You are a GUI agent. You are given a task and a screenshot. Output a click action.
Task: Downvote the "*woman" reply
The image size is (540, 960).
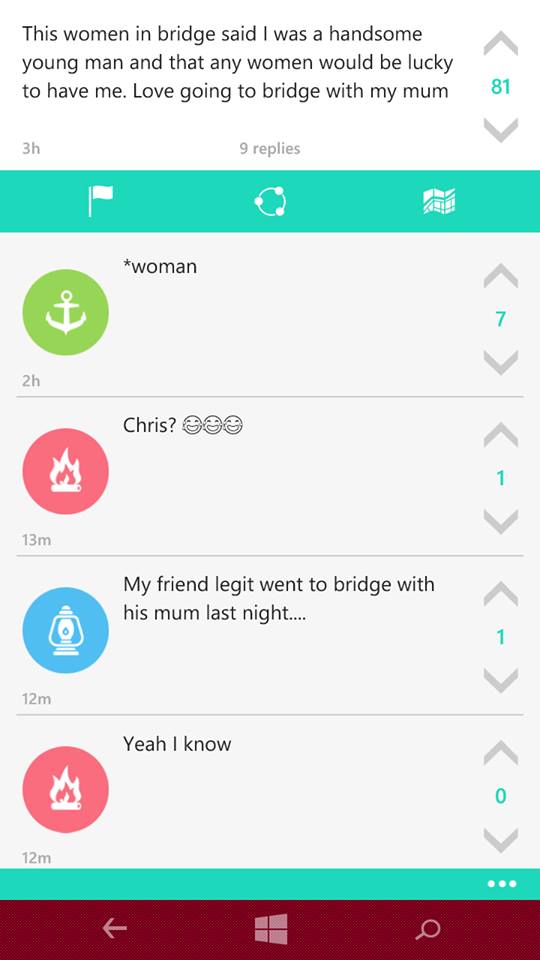click(x=501, y=362)
